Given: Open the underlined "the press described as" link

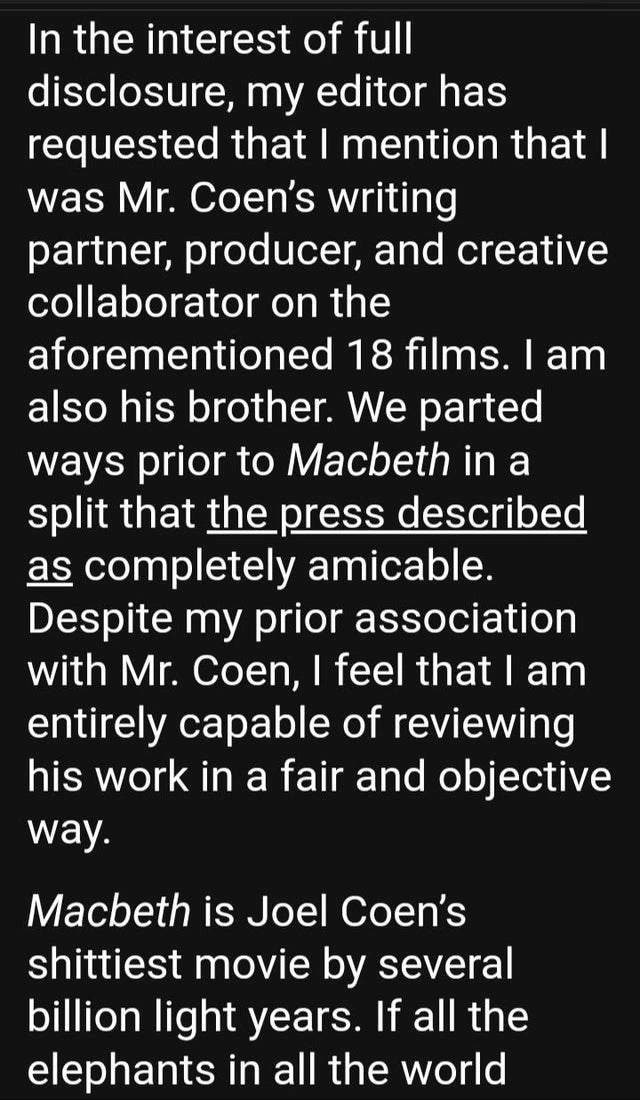Looking at the screenshot, I should [396, 514].
